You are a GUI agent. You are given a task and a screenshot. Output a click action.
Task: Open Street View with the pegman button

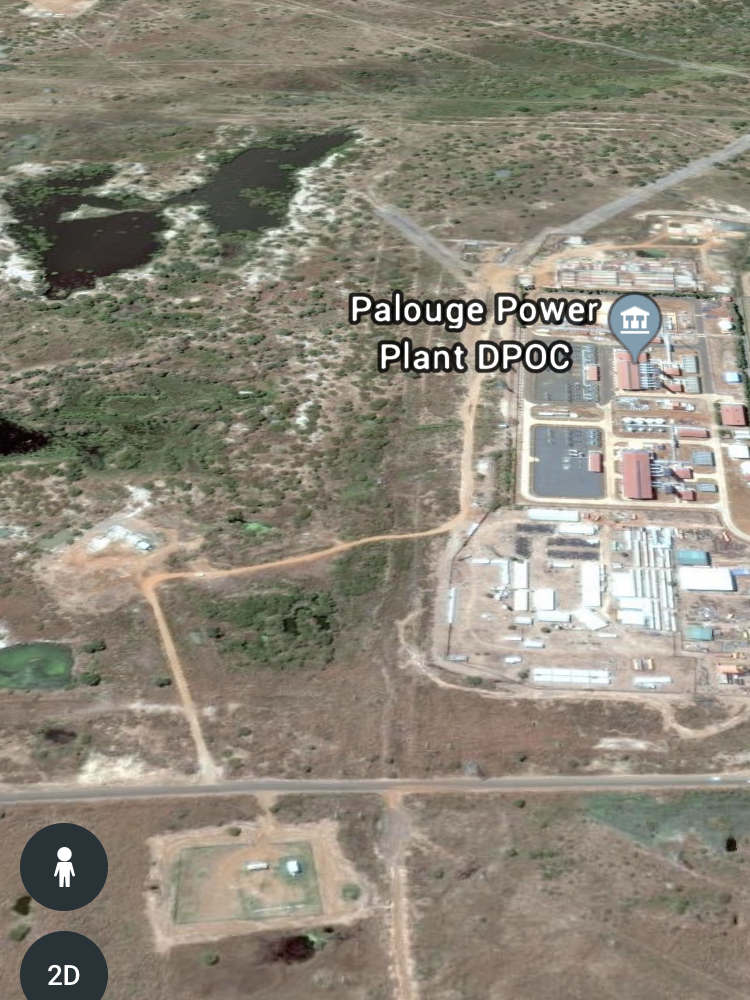(64, 867)
